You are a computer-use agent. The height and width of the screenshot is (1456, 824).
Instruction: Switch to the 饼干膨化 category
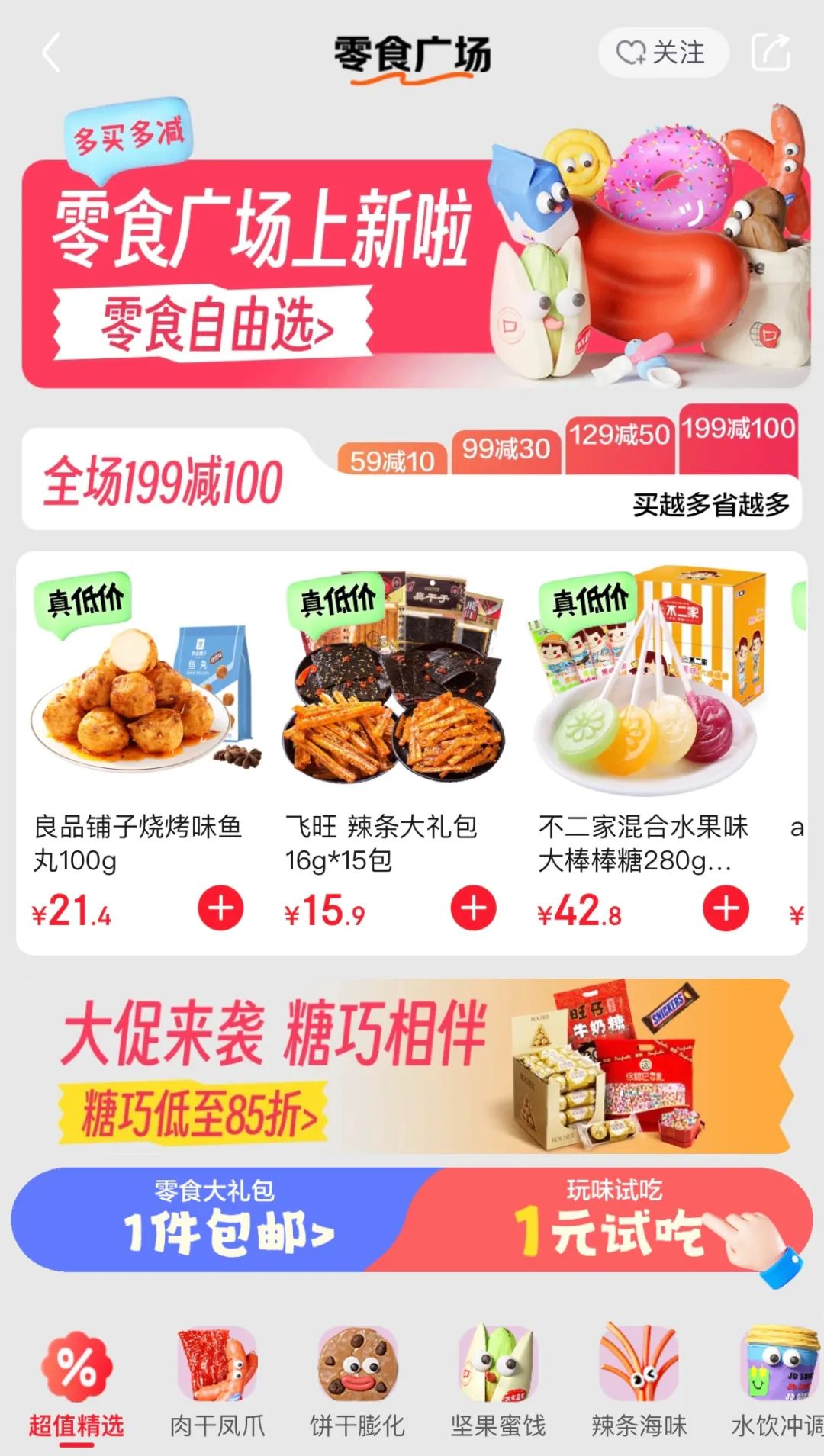coord(358,1382)
